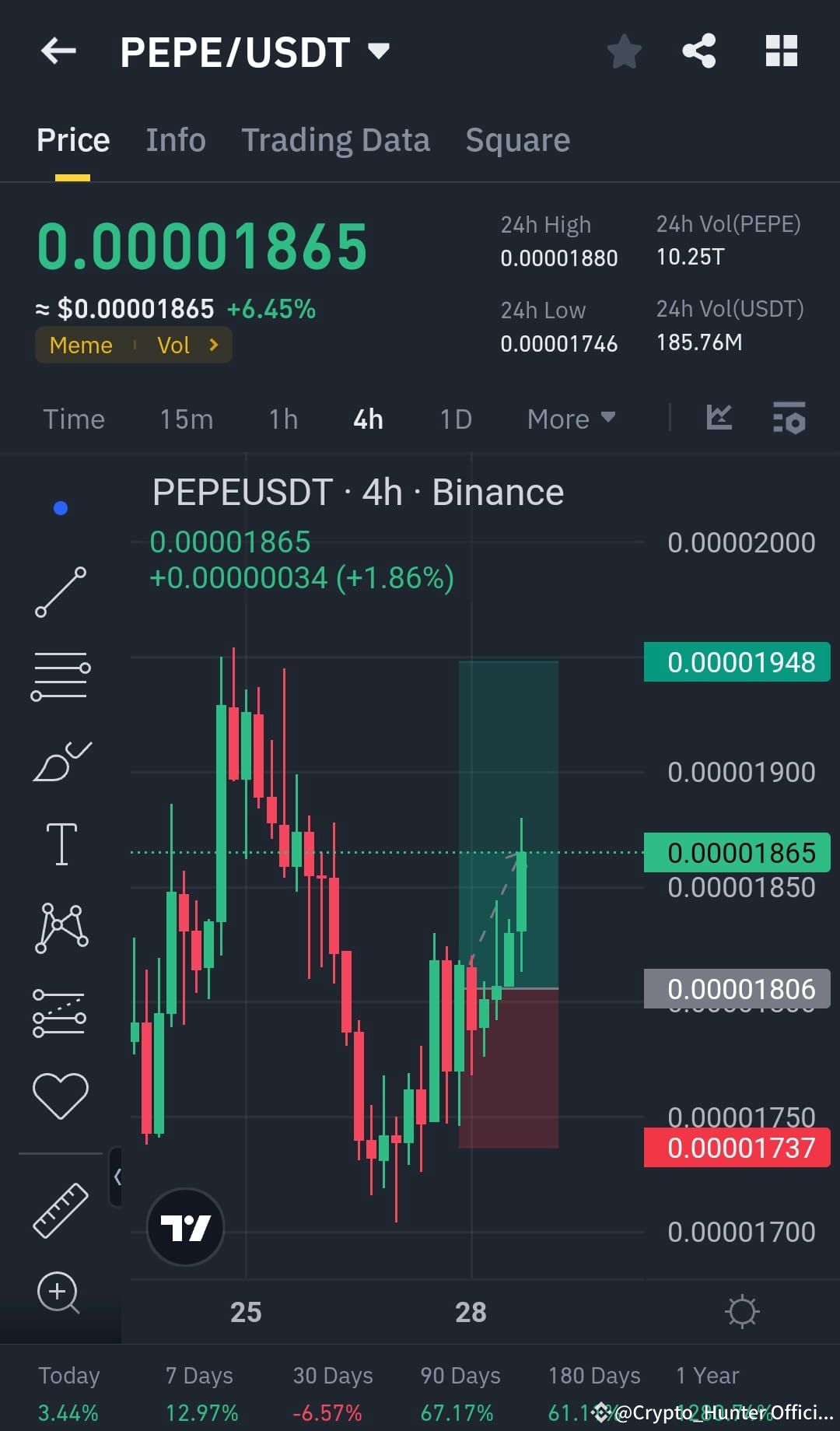The image size is (840, 1431).
Task: Select the Text annotation tool
Action: click(x=61, y=844)
